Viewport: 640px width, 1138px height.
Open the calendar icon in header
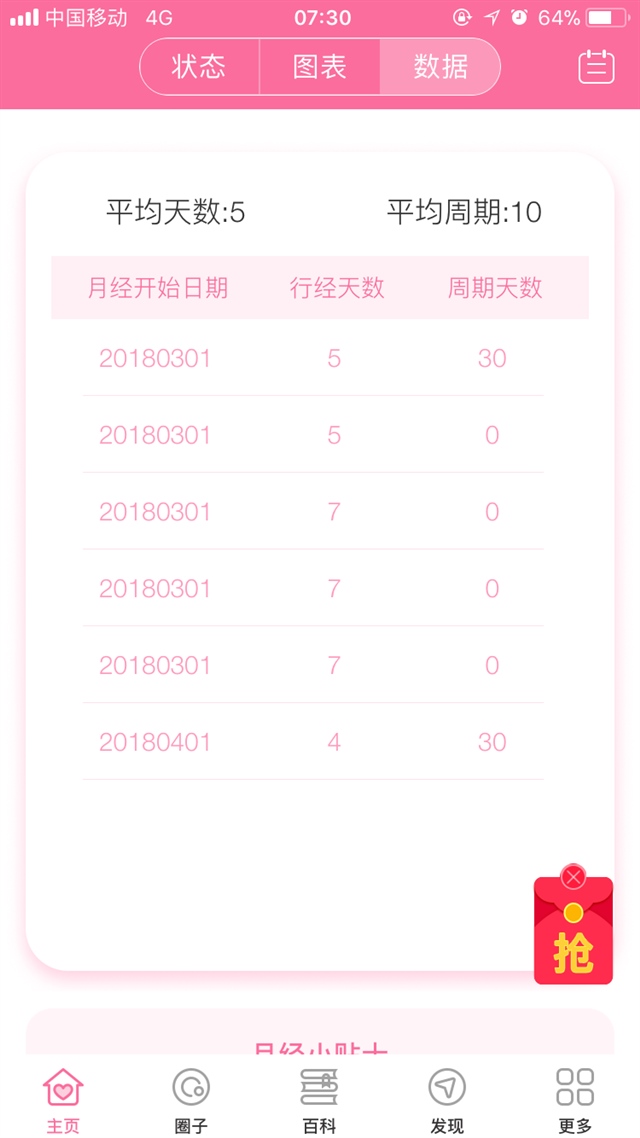point(596,67)
